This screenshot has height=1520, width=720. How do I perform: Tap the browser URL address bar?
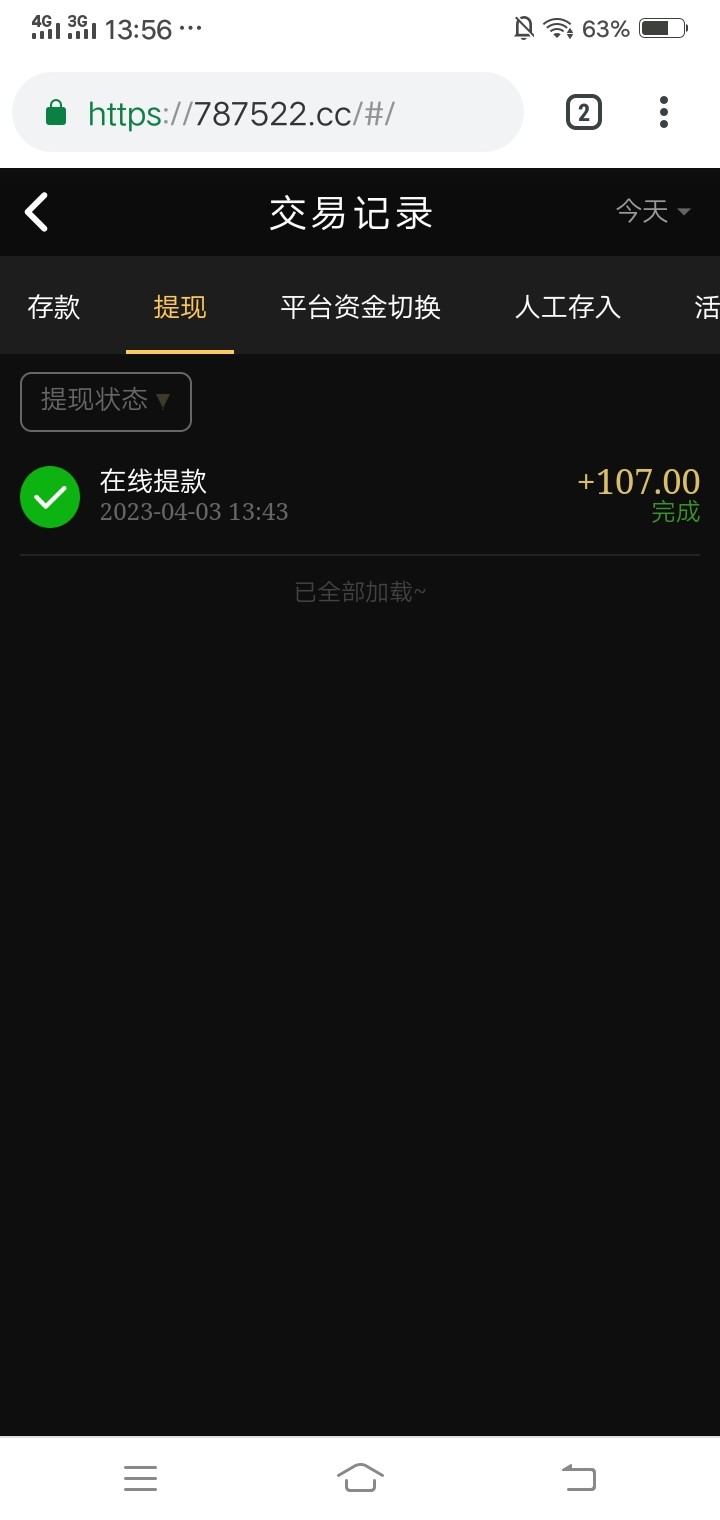(x=268, y=113)
